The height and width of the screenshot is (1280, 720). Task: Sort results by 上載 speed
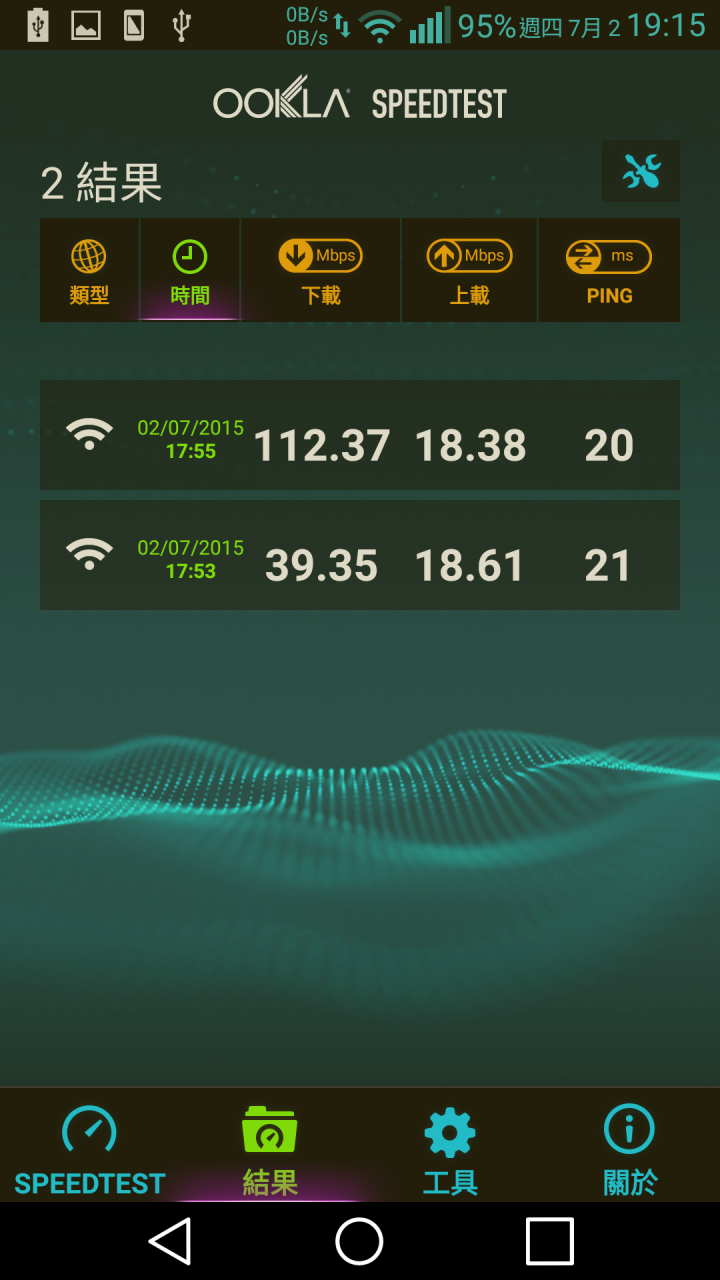point(469,271)
